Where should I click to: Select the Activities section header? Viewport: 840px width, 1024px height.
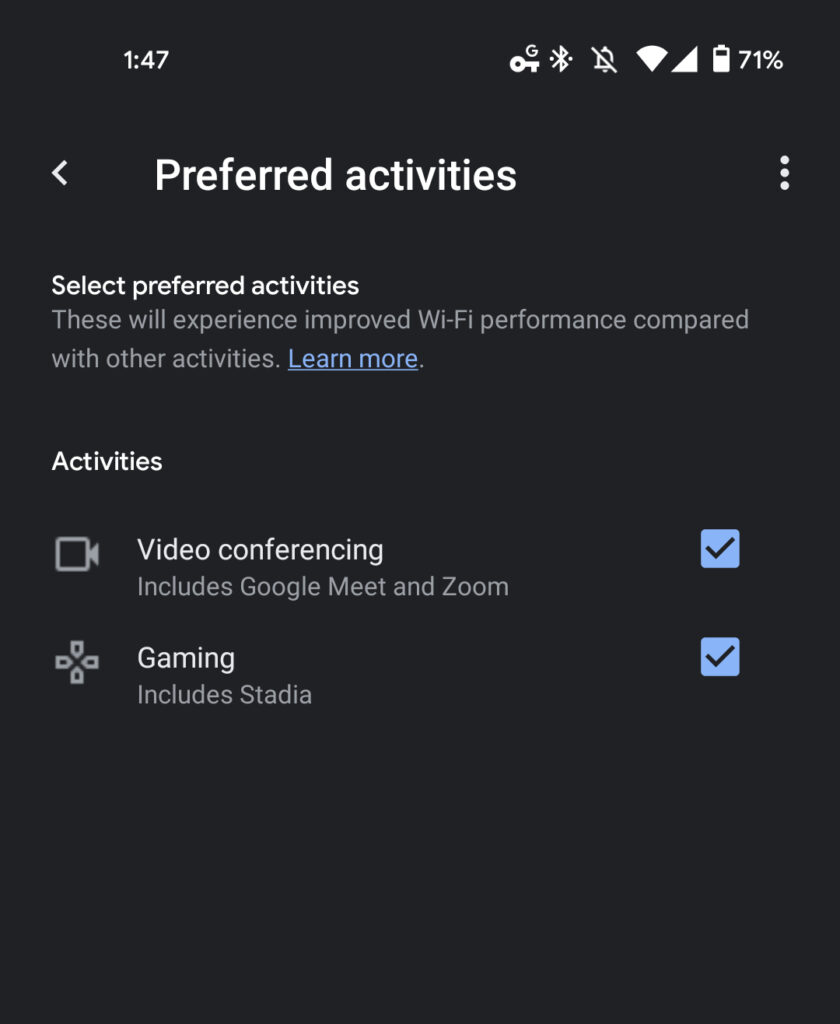pos(106,461)
